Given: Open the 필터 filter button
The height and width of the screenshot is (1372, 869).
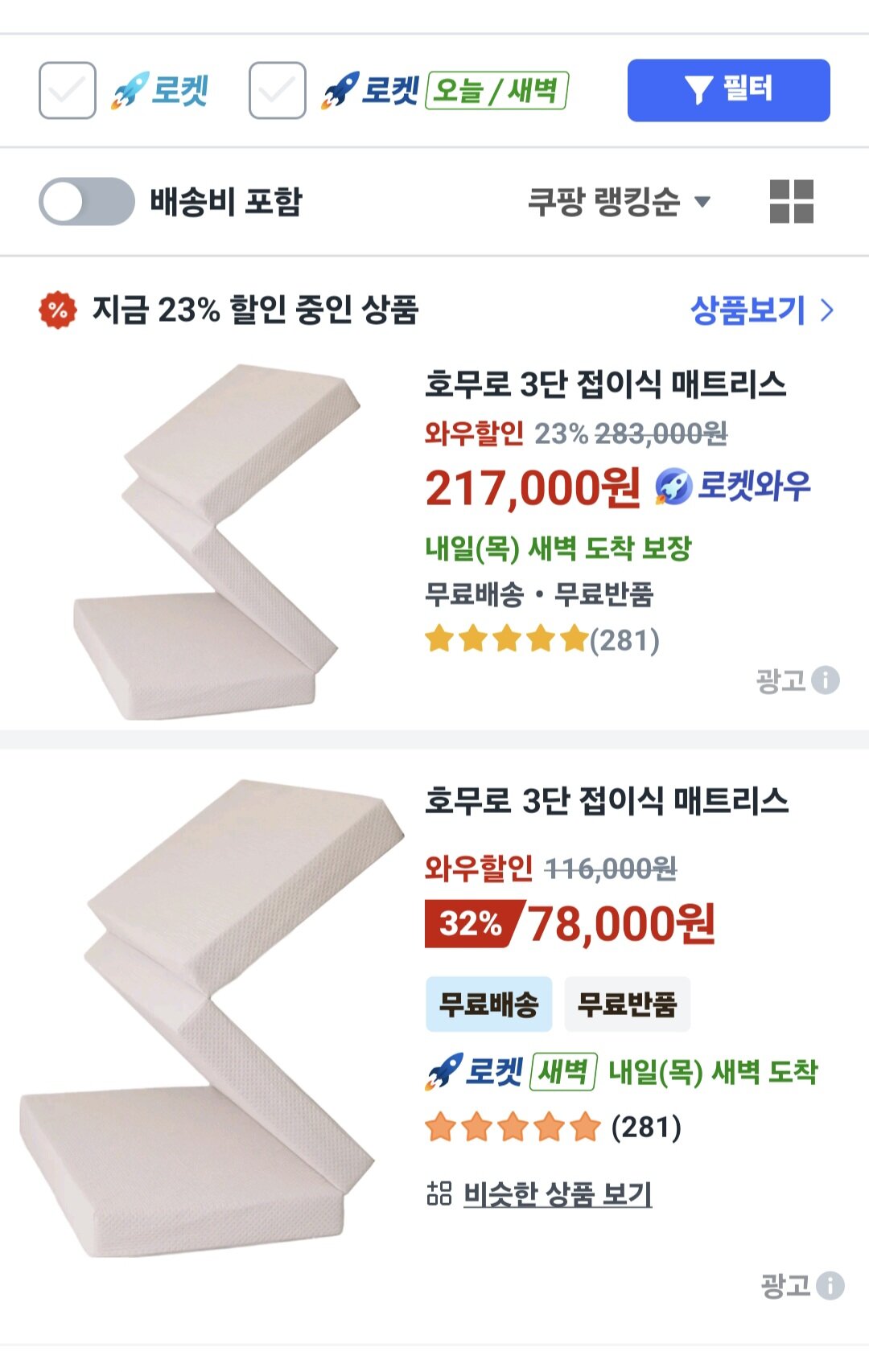Looking at the screenshot, I should pos(728,90).
